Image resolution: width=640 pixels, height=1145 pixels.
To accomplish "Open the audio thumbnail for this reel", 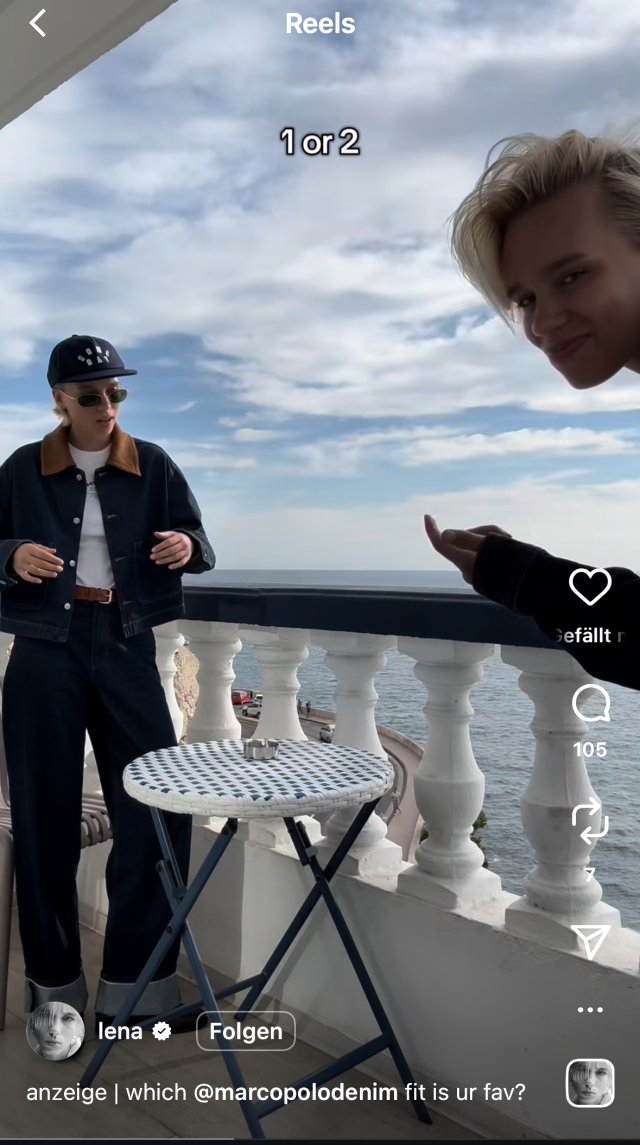I will pyautogui.click(x=590, y=1083).
